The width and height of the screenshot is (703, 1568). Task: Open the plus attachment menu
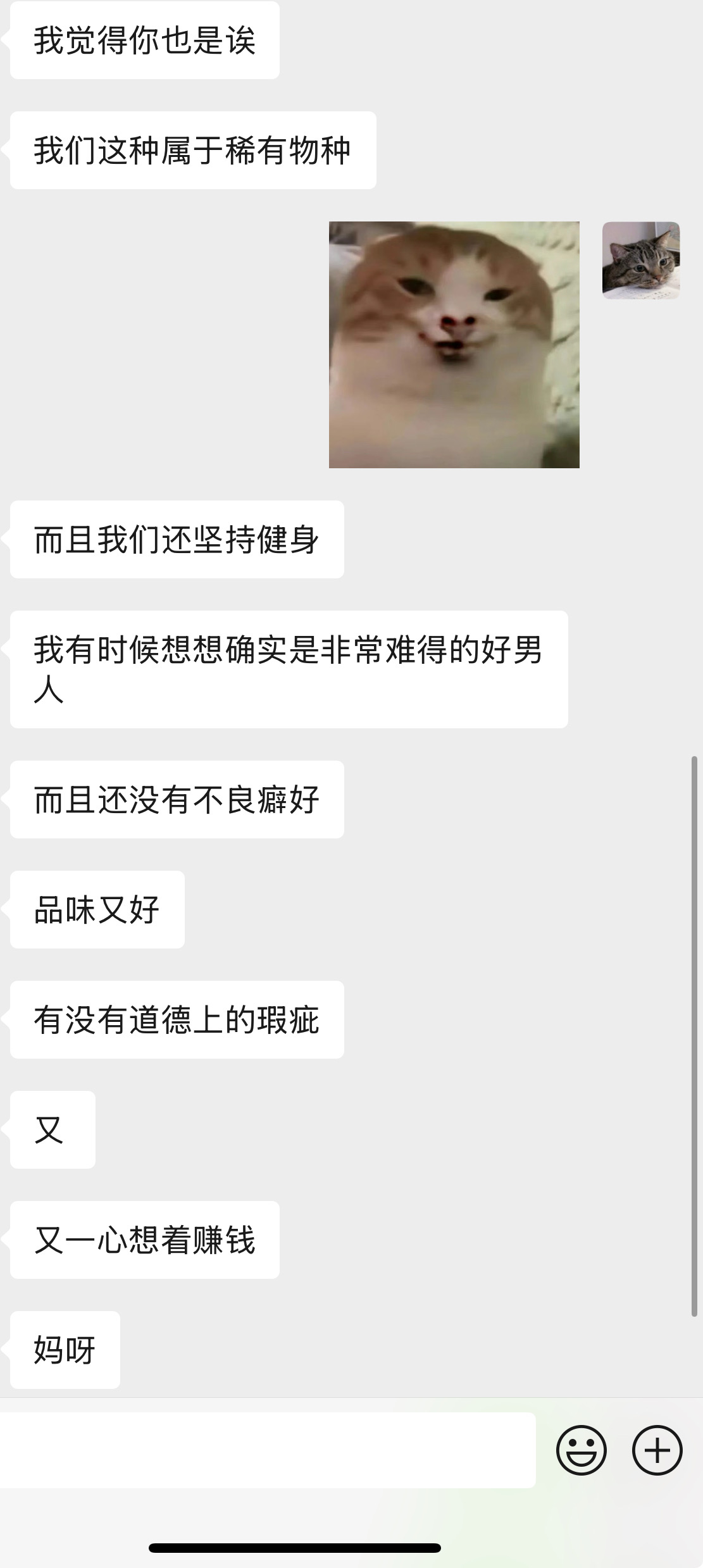coord(657,1450)
